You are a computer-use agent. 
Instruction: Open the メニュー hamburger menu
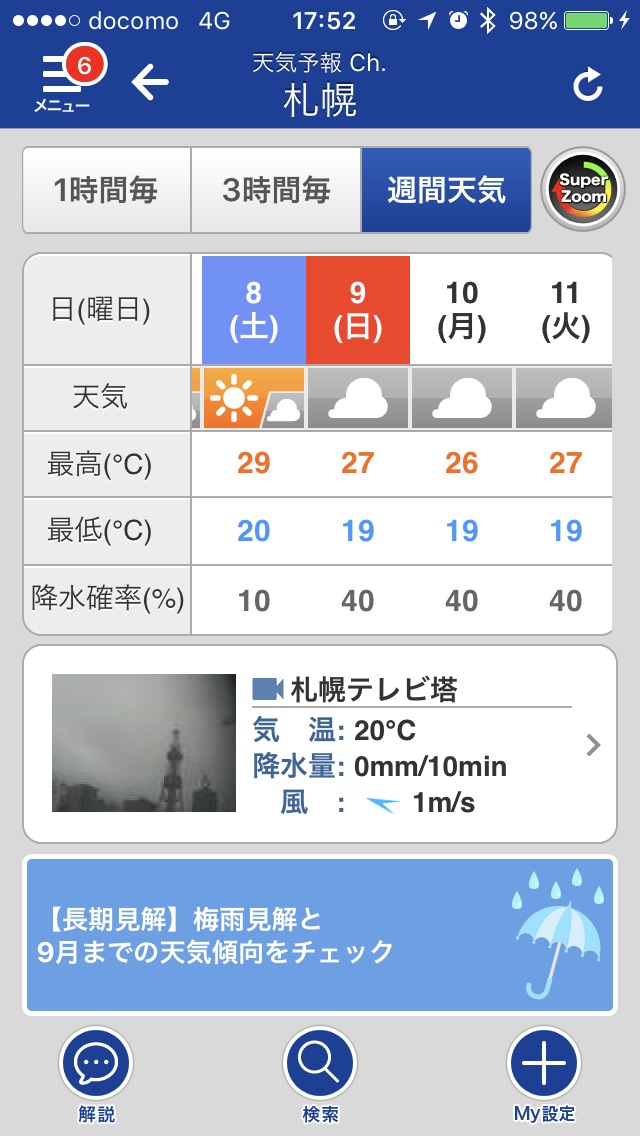click(x=62, y=84)
